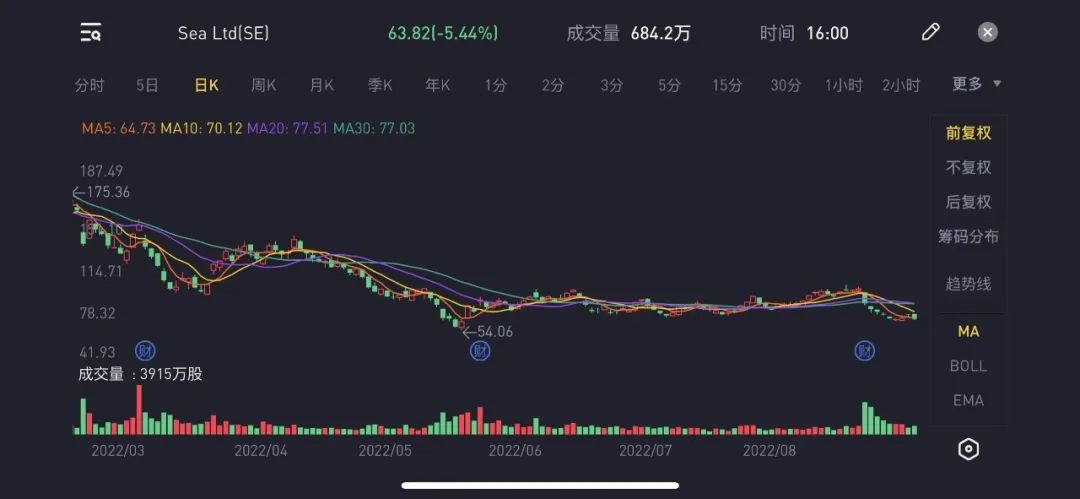Switch indicator to BOLL
Screen dimensions: 1080x499
click(x=968, y=366)
